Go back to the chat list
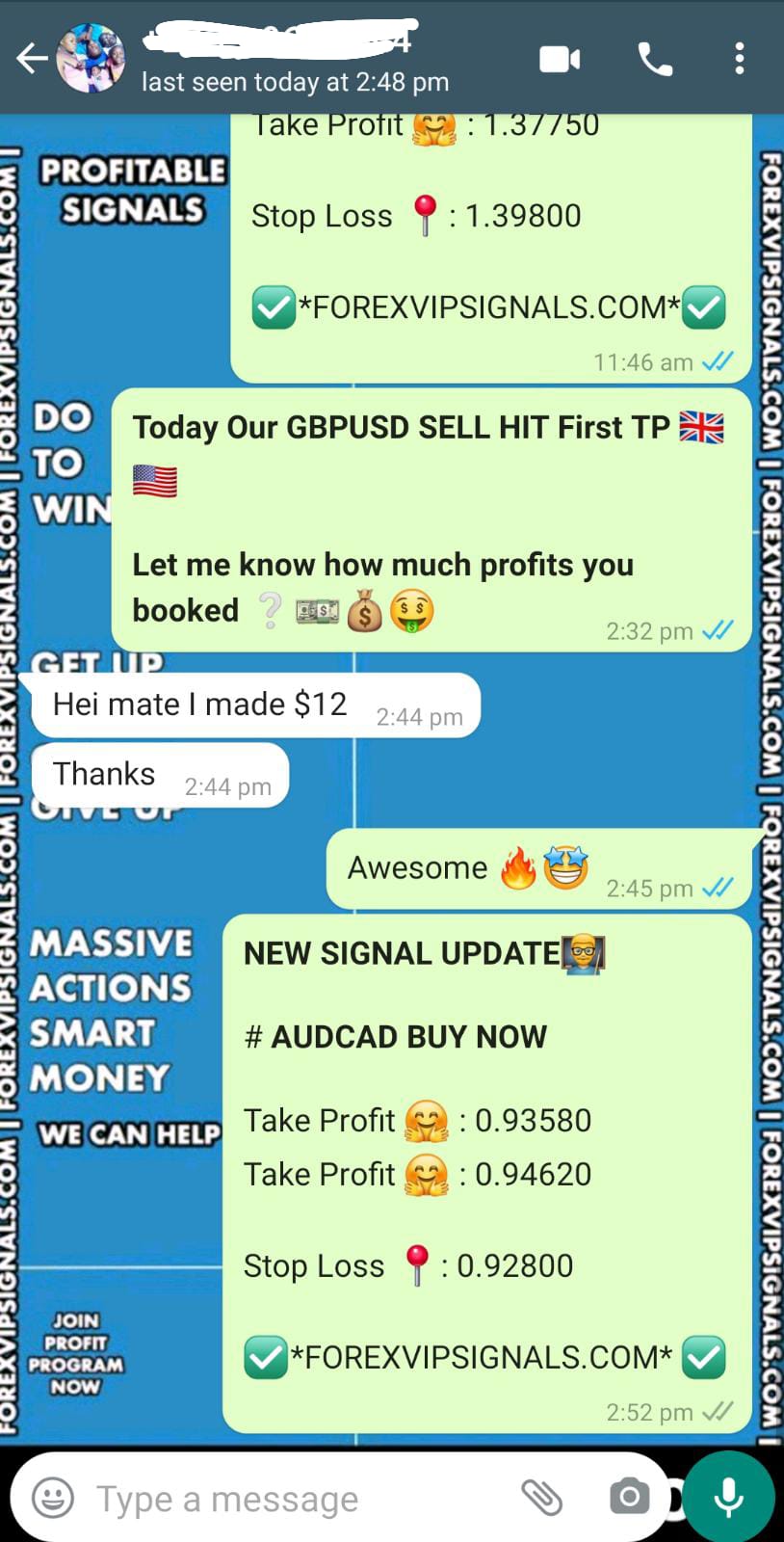The width and height of the screenshot is (784, 1542). tap(31, 59)
